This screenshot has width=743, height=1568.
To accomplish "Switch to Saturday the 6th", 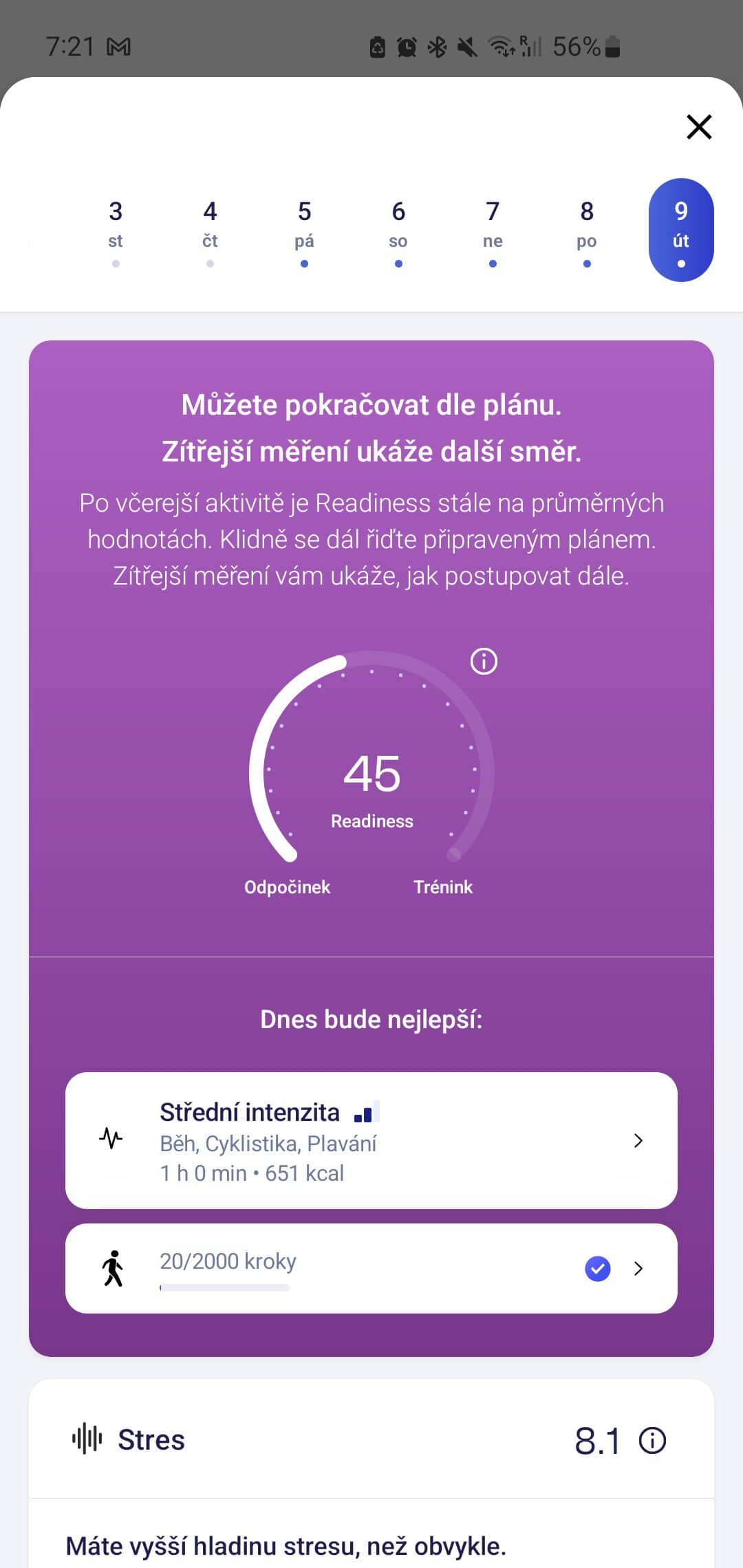I will pyautogui.click(x=398, y=230).
